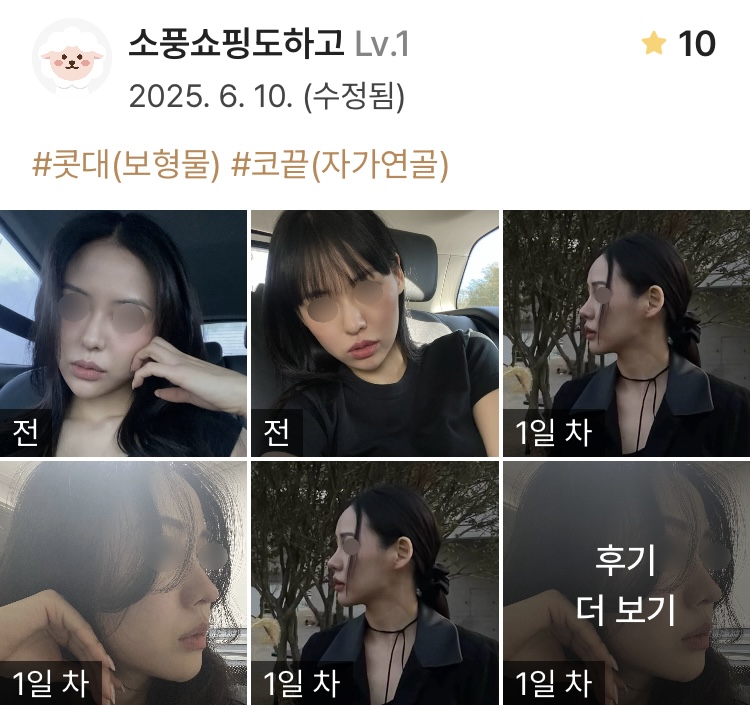Tap 후기 더 보기 to see more

626,584
